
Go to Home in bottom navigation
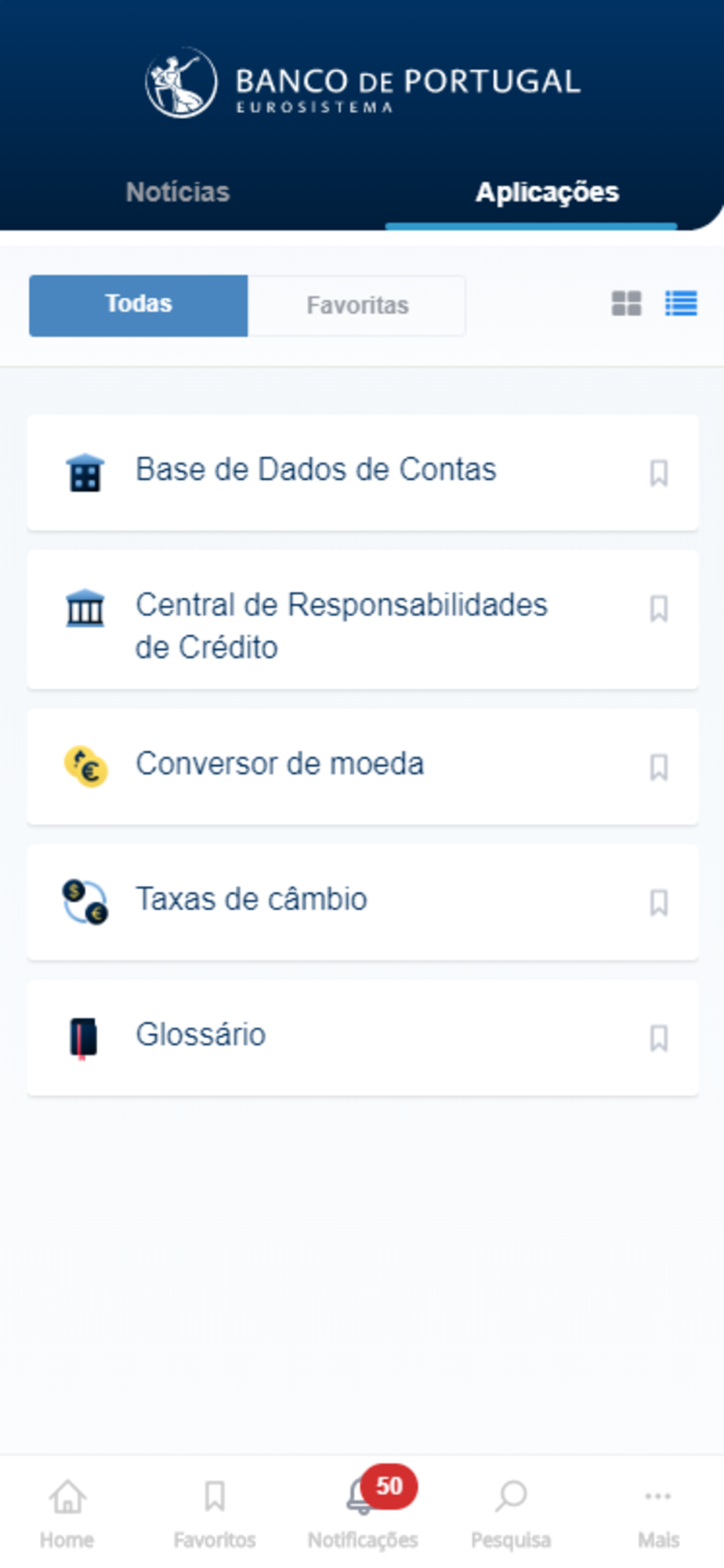point(67,1513)
